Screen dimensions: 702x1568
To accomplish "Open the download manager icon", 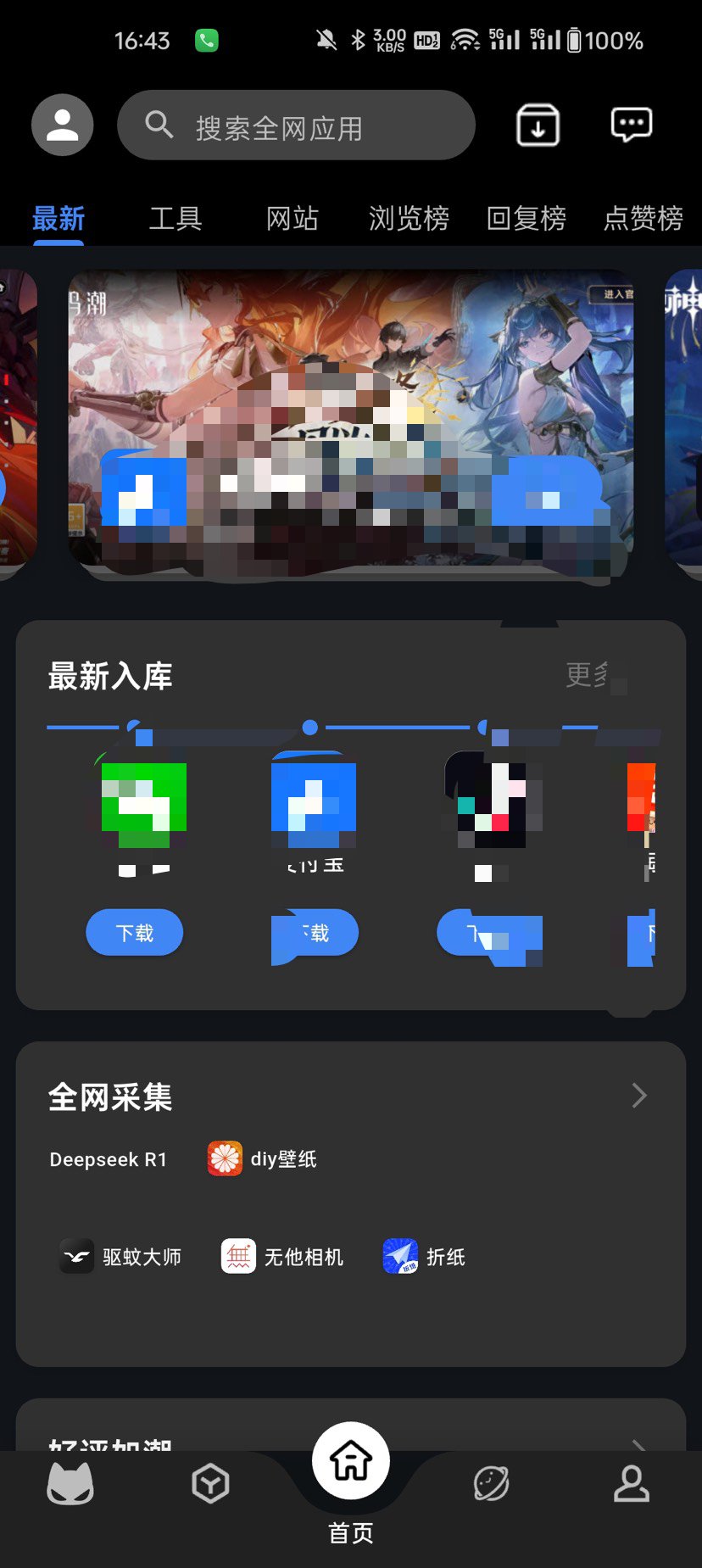I will pyautogui.click(x=538, y=124).
